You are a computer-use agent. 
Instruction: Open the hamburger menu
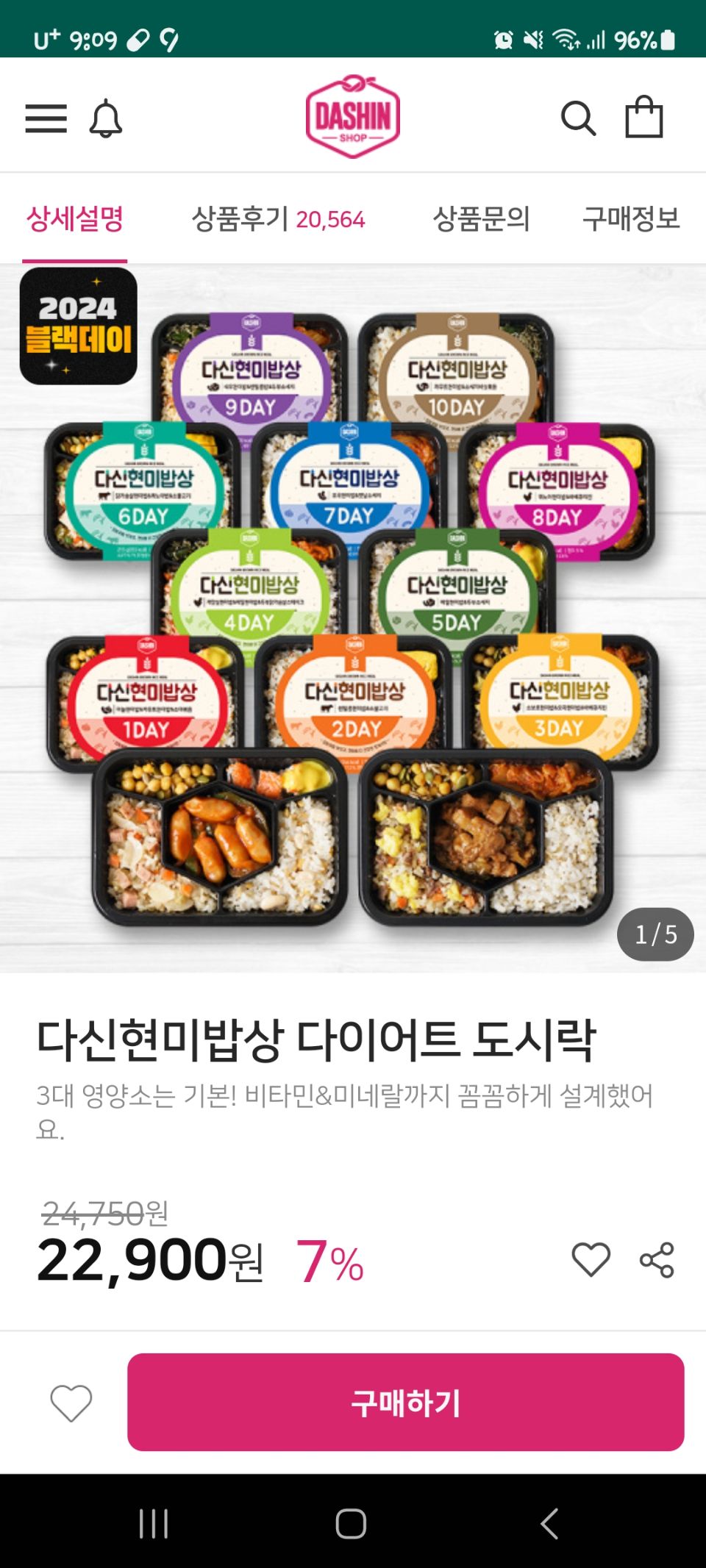[46, 118]
